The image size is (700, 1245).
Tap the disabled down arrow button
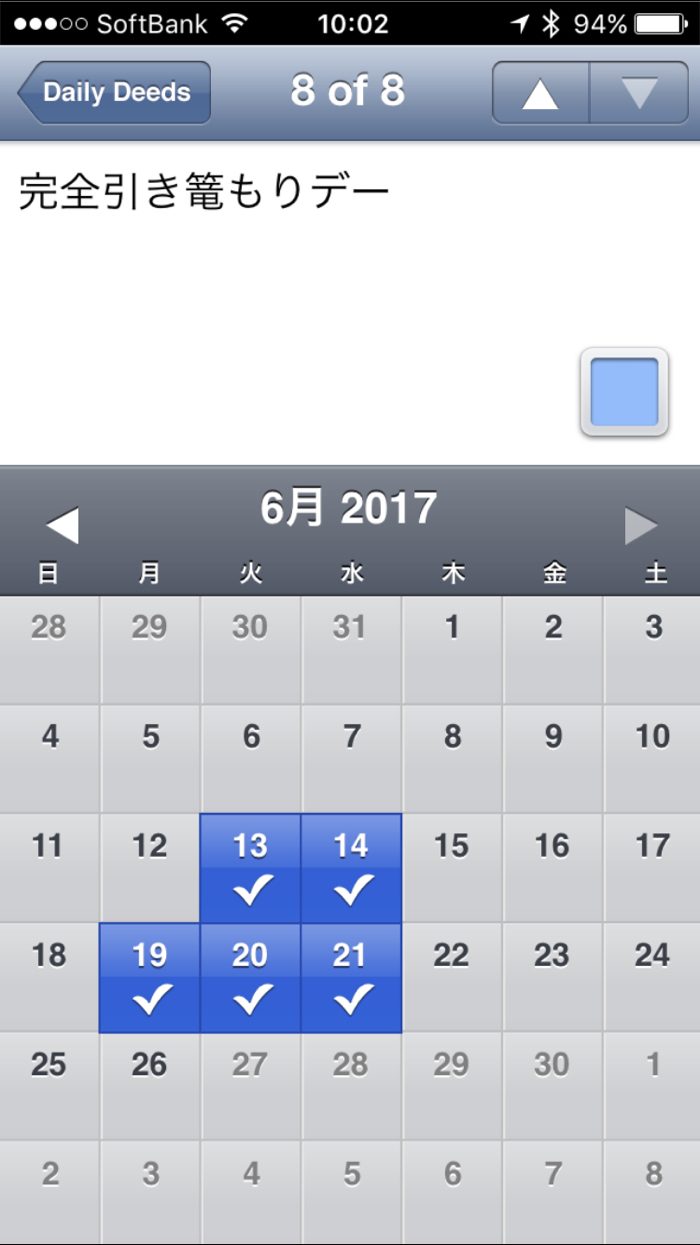coord(639,93)
